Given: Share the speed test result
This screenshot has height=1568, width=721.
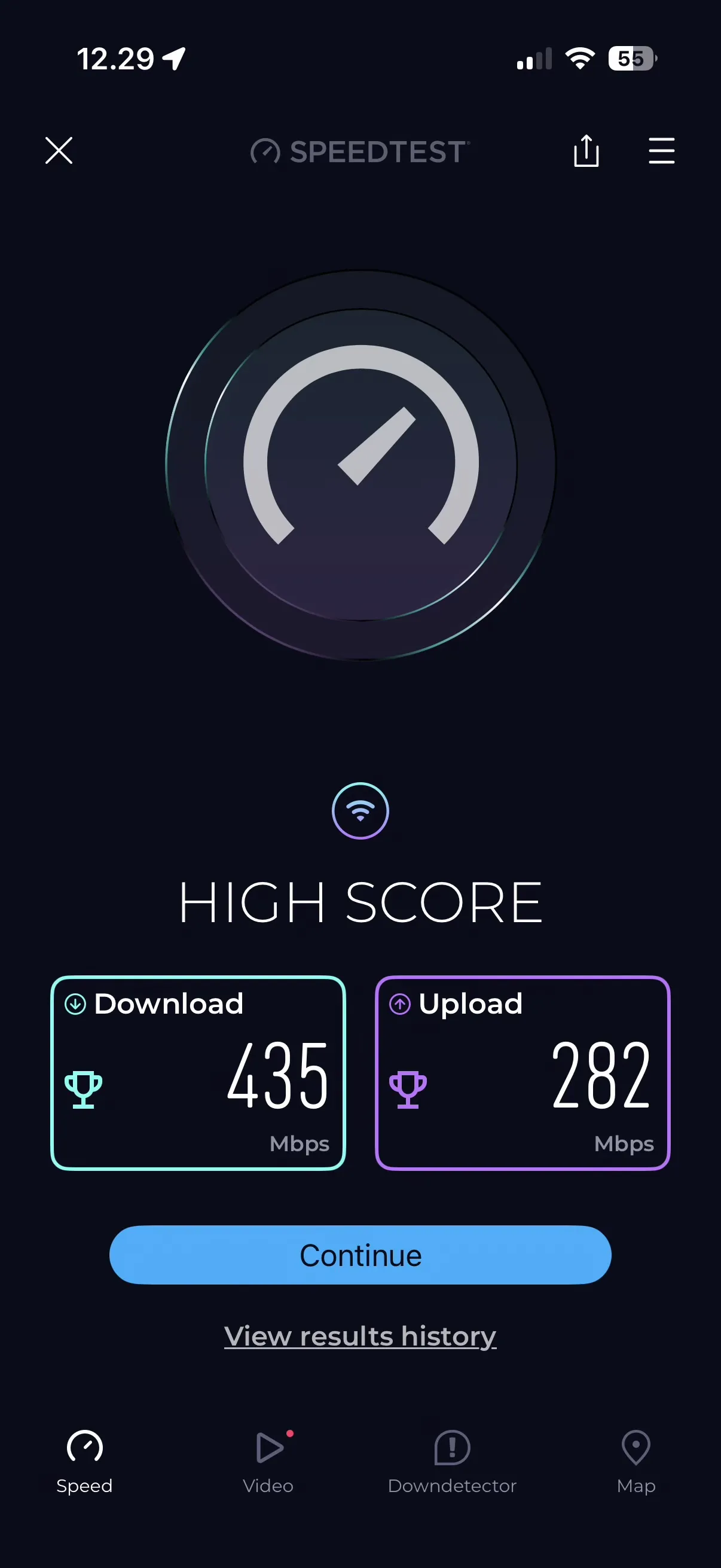Looking at the screenshot, I should point(586,150).
